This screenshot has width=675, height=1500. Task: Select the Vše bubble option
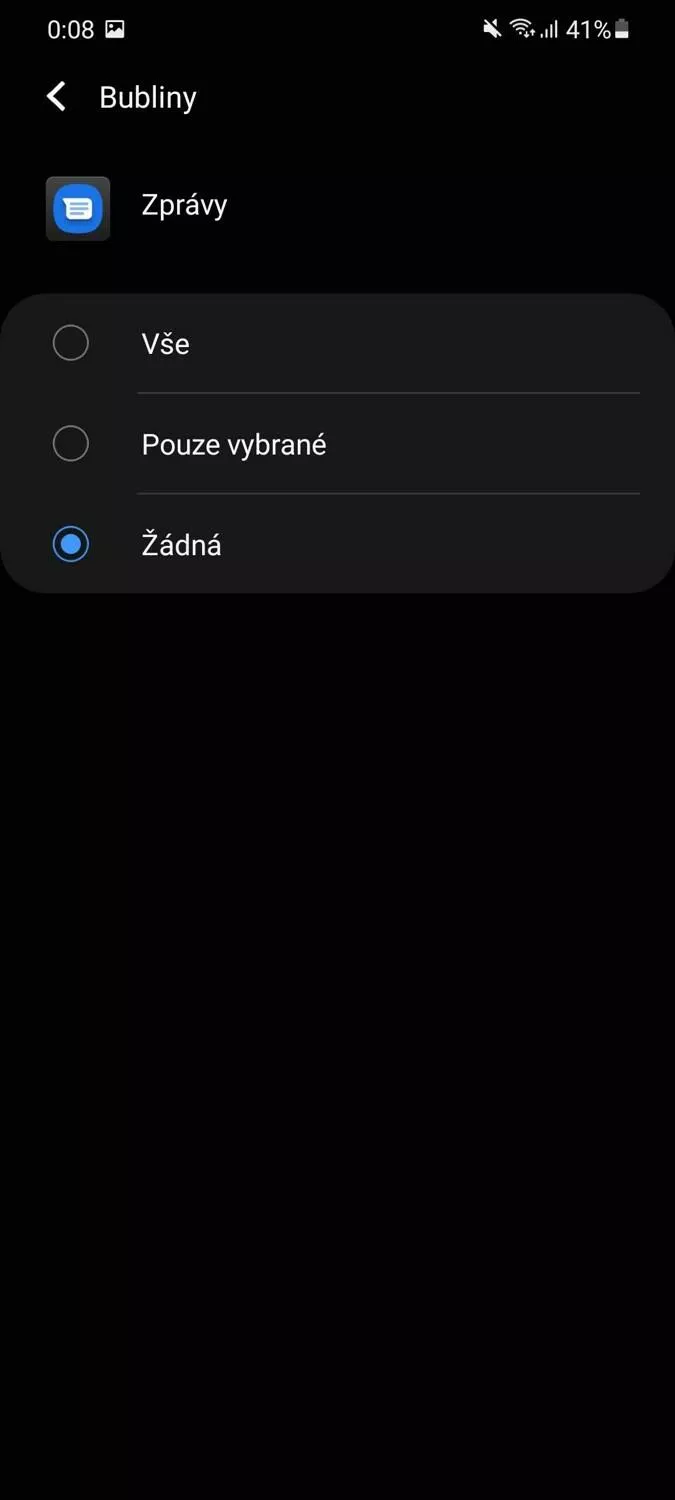pos(337,343)
